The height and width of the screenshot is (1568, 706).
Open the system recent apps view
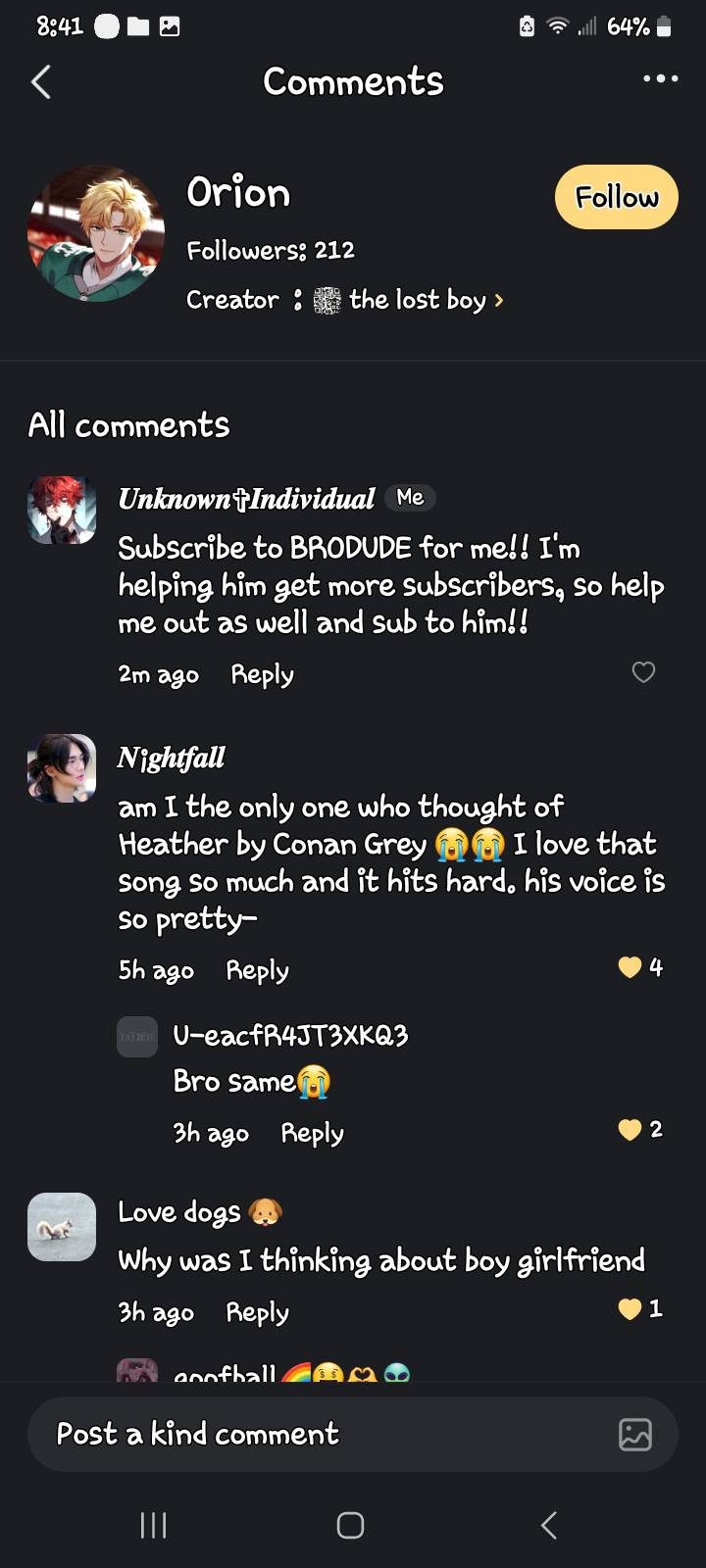[x=154, y=1525]
